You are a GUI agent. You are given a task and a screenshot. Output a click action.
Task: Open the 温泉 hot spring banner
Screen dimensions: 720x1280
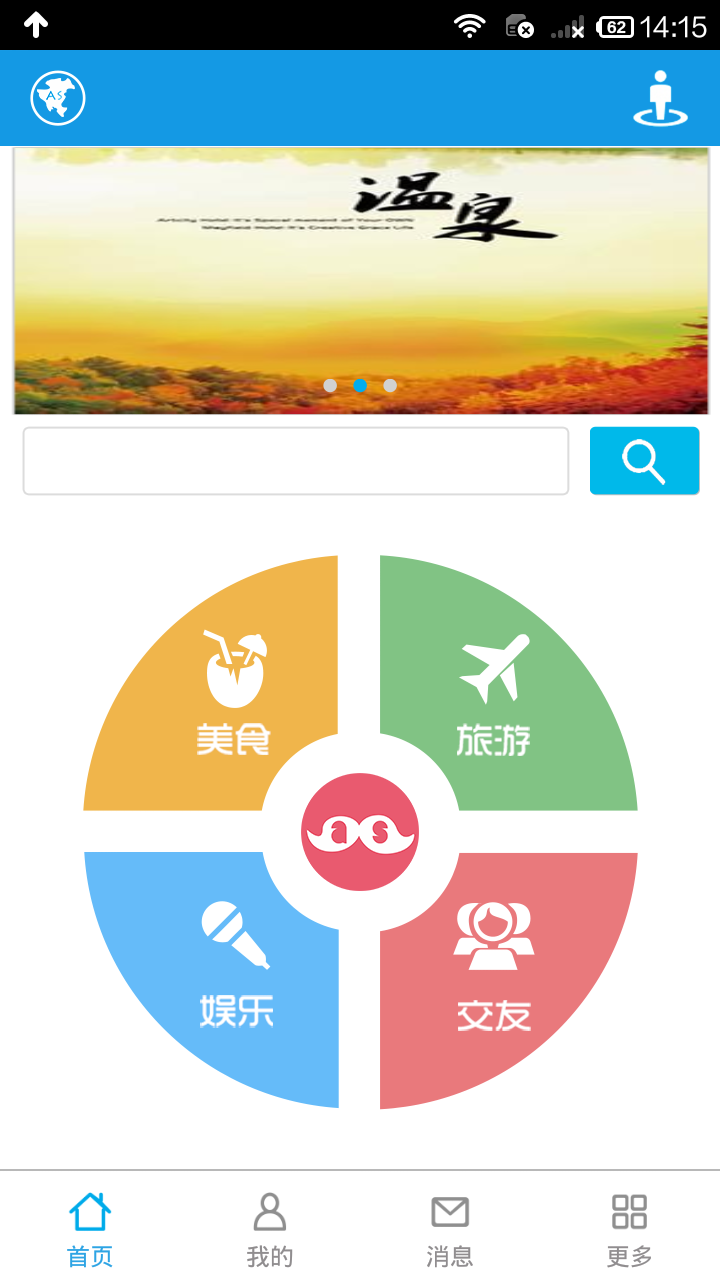[x=361, y=281]
